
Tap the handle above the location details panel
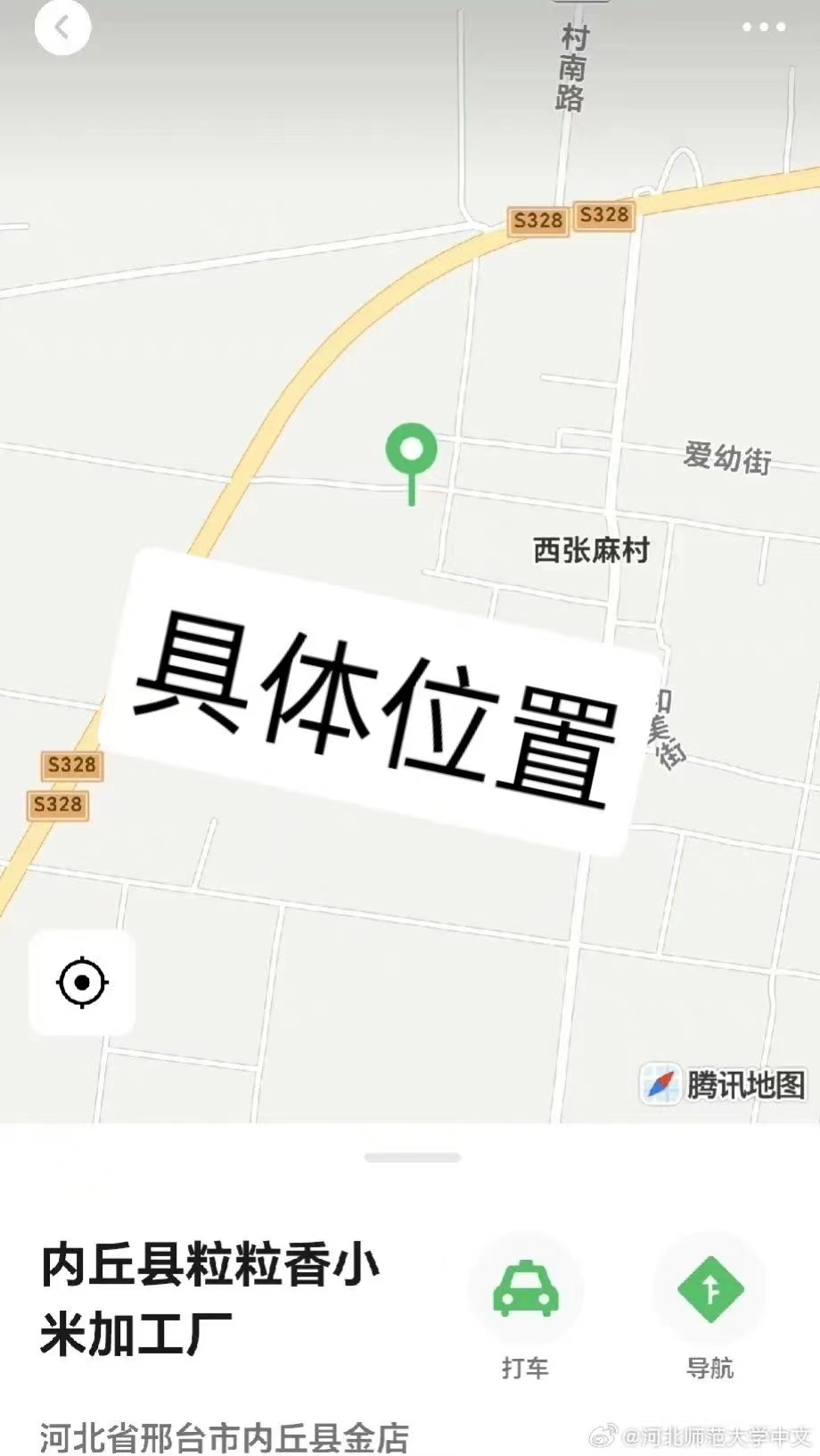[x=412, y=1157]
